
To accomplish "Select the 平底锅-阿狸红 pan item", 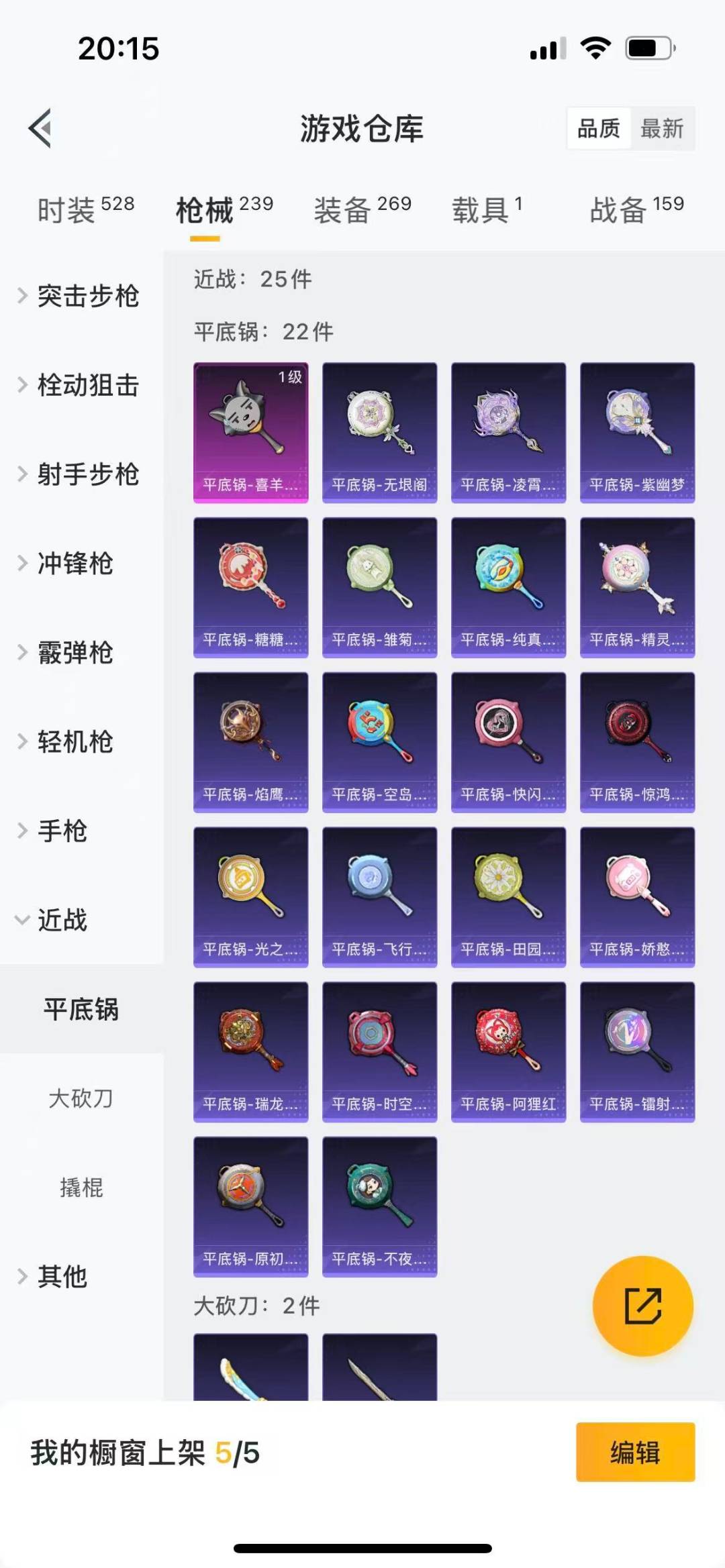I will pyautogui.click(x=508, y=1051).
